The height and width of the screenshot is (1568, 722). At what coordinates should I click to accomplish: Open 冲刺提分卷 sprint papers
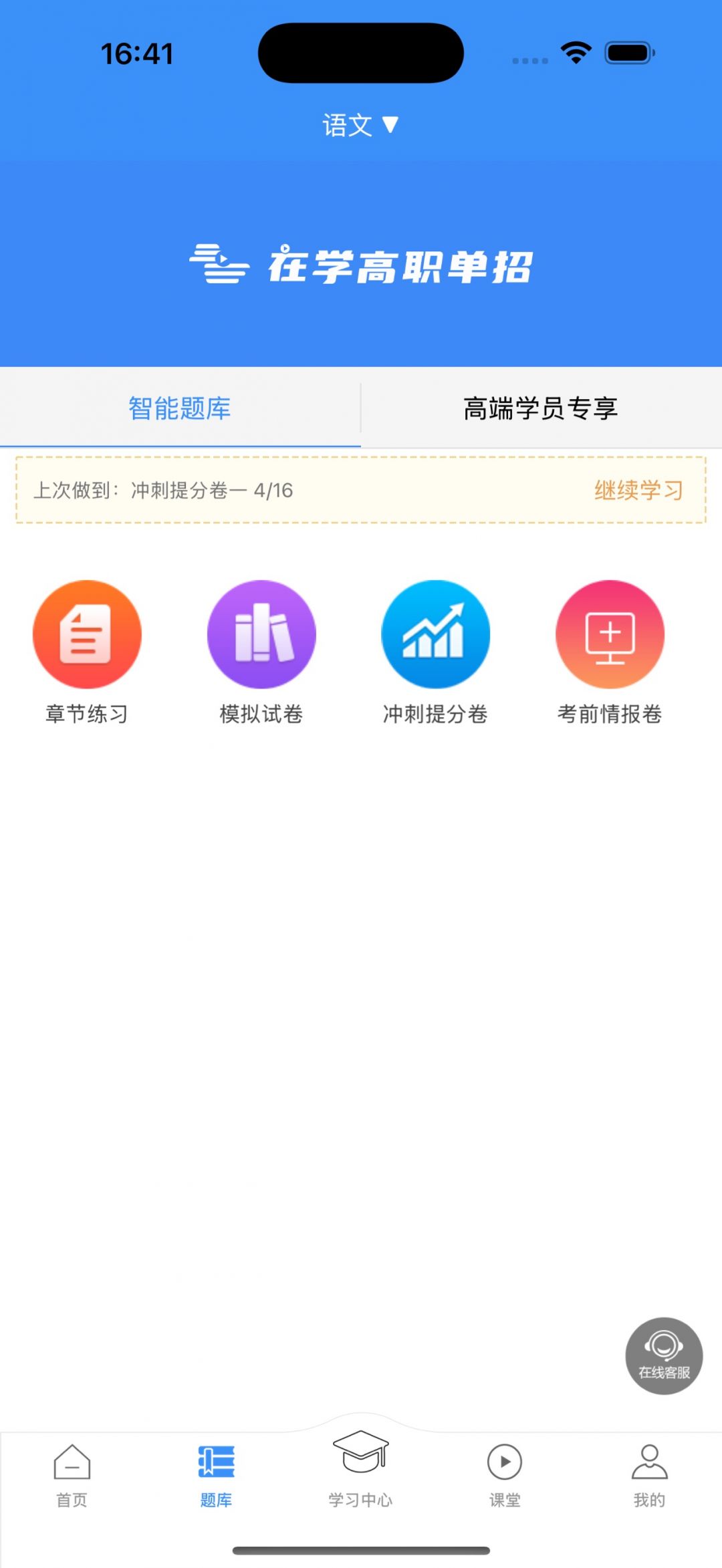[x=435, y=653]
